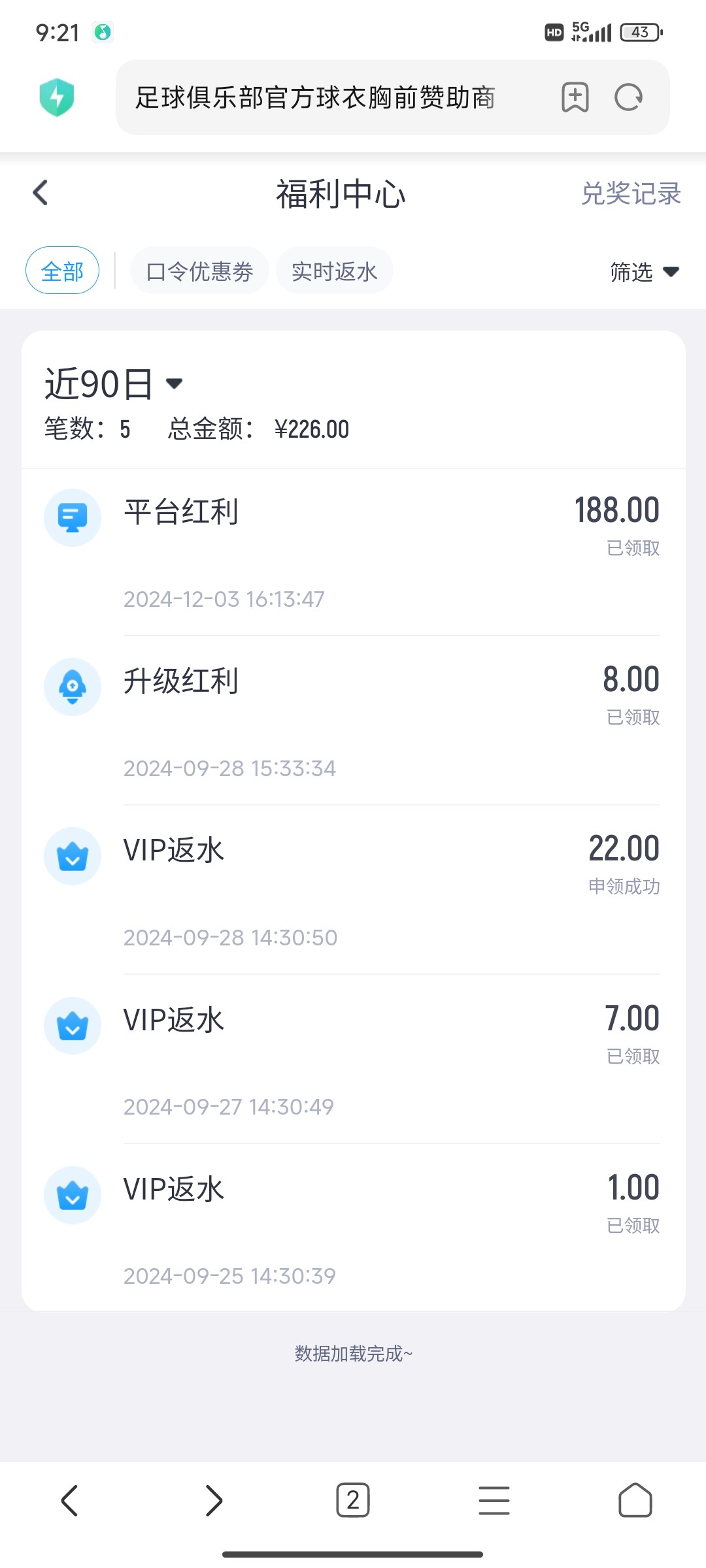Screen dimensions: 706x1568
Task: Change the 近90日 date range
Action: click(114, 384)
